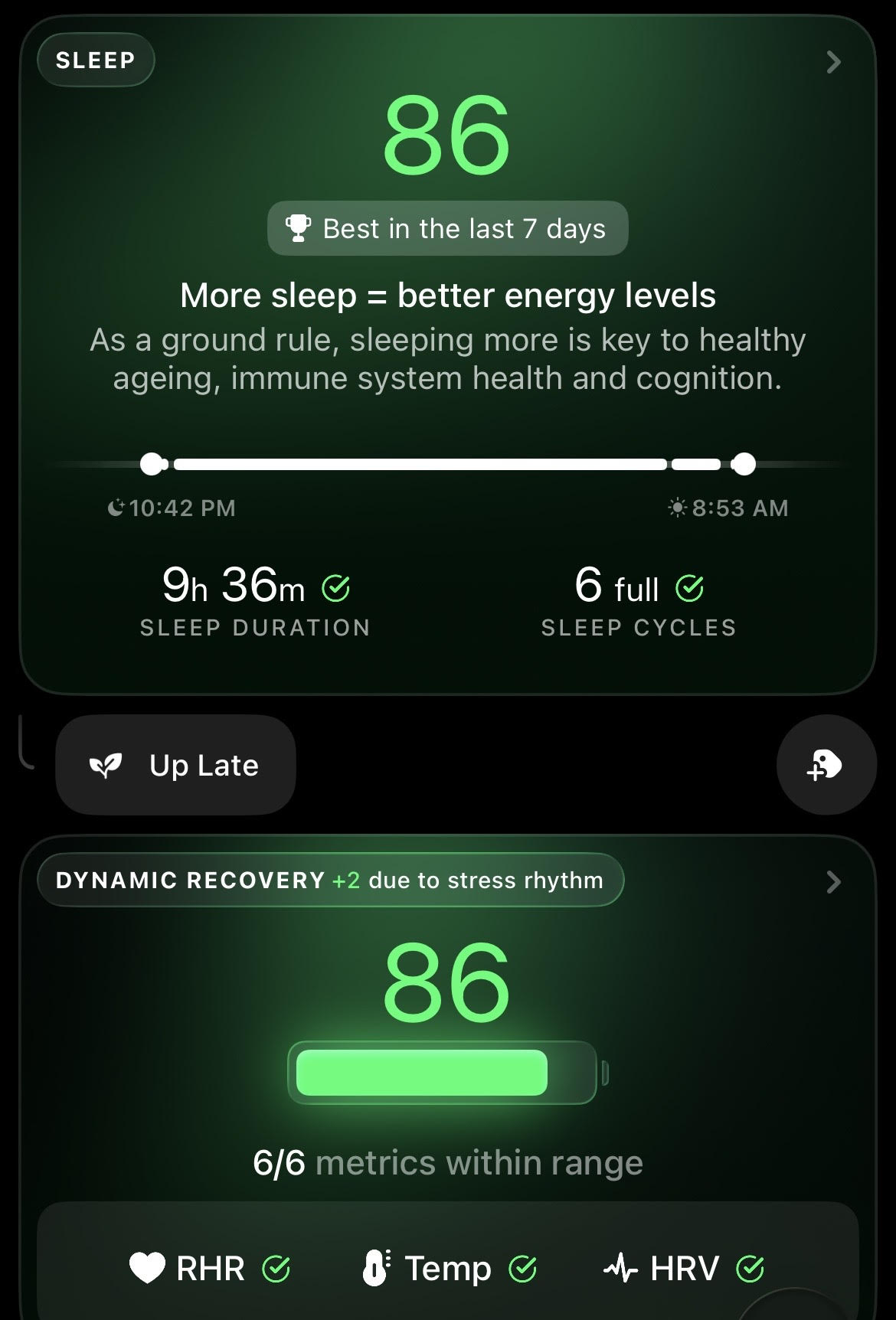Add a new tag with the plus button

826,765
